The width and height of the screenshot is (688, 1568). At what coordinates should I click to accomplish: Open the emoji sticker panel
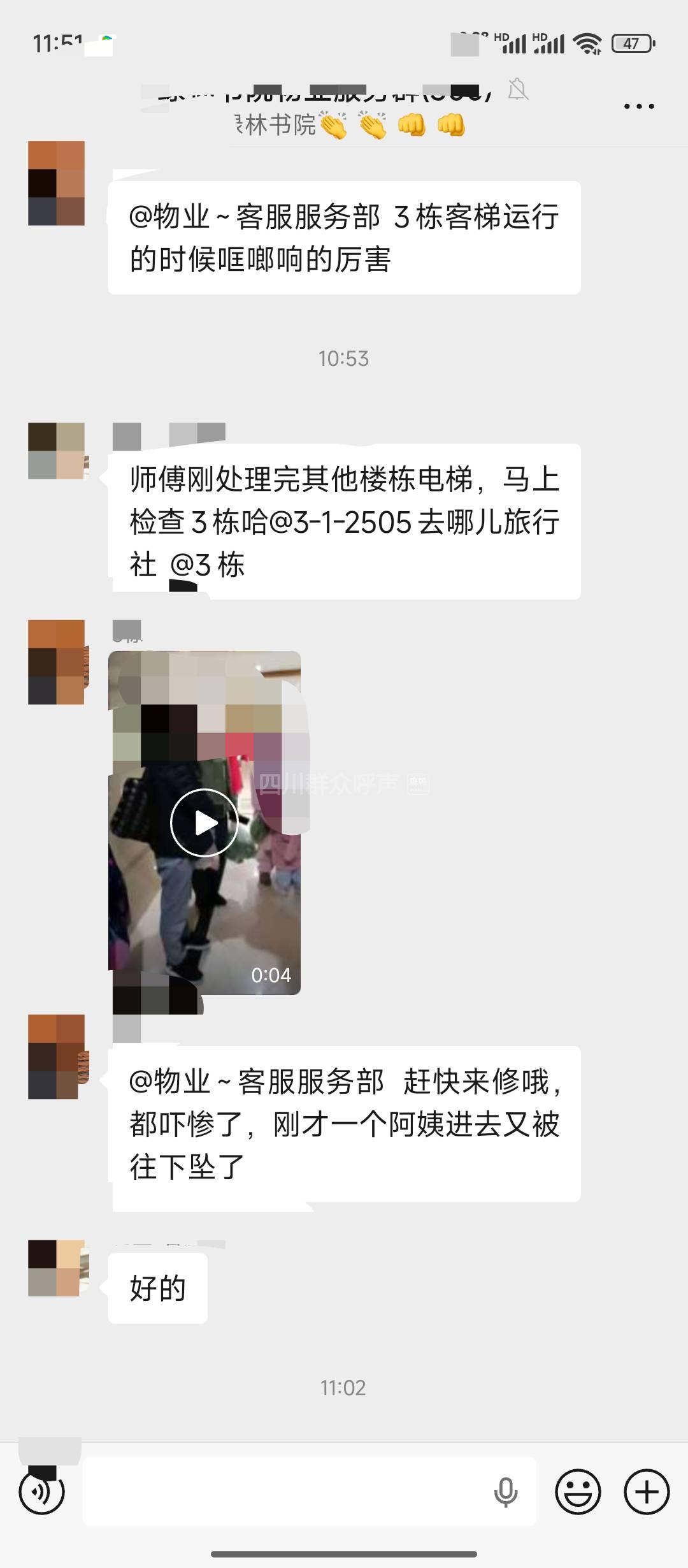(x=578, y=1492)
